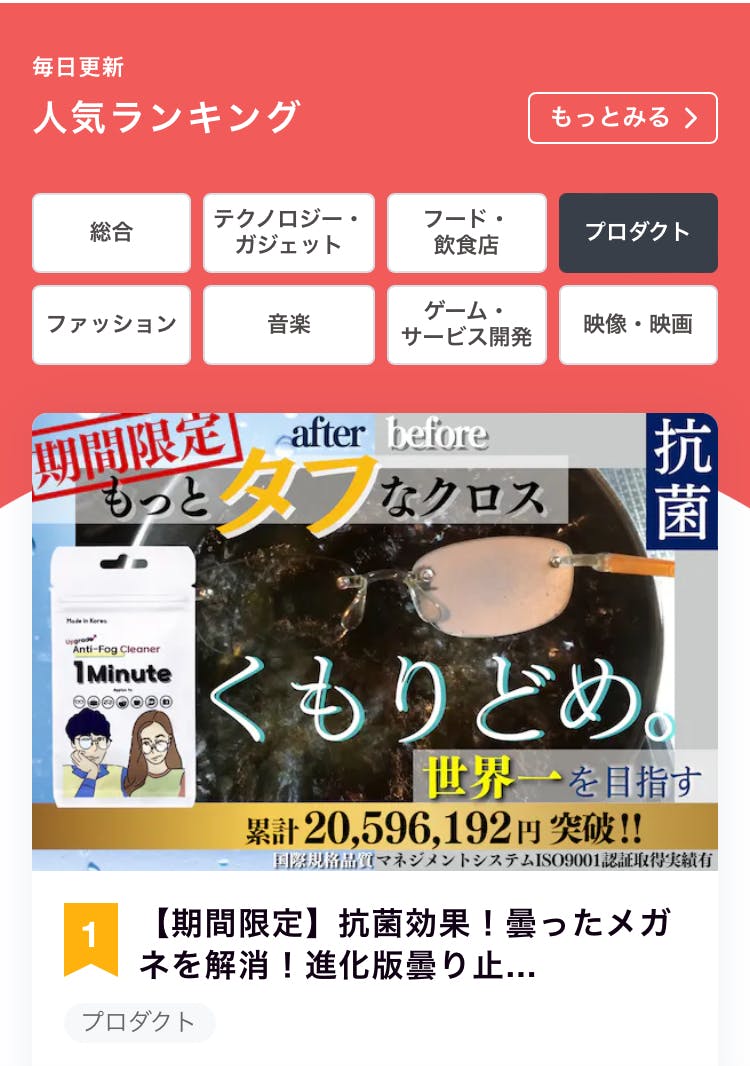The image size is (750, 1066).
Task: Open ゲーム・サービス開発 ranking
Action: click(x=466, y=325)
